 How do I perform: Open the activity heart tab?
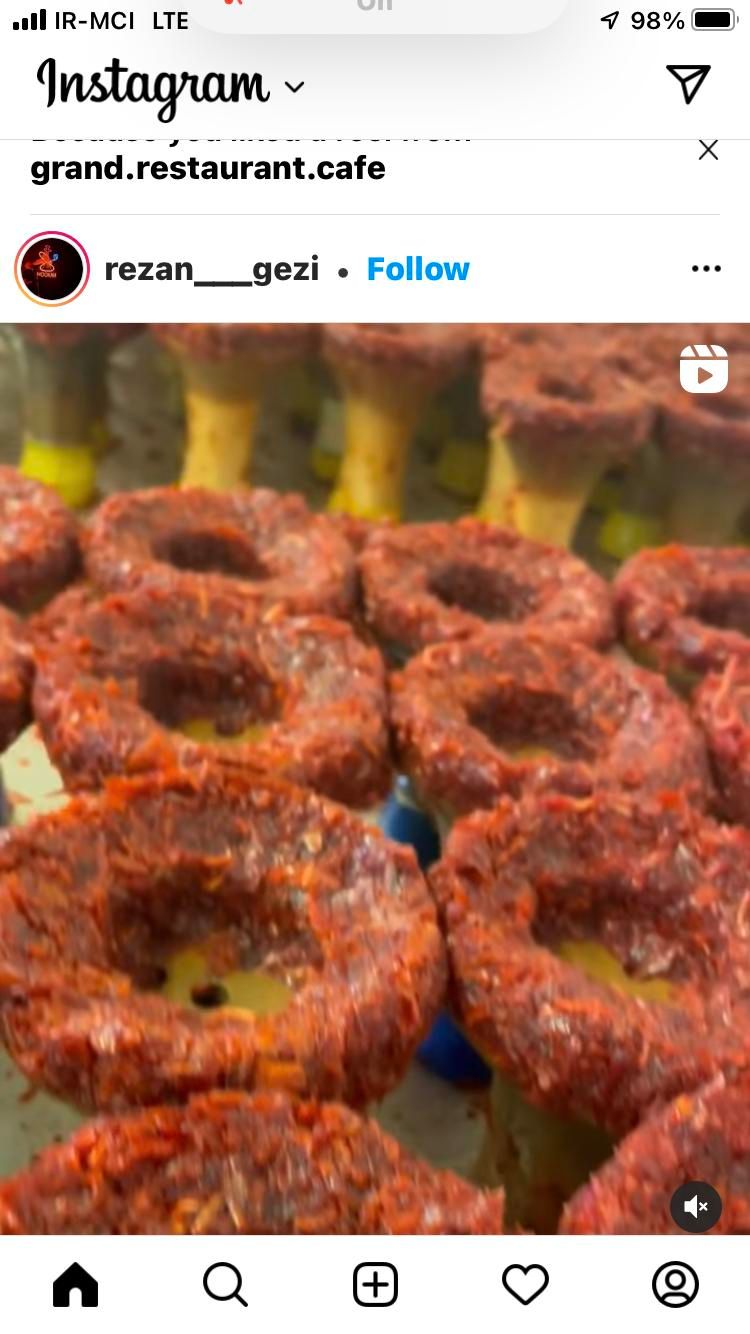pyautogui.click(x=525, y=1285)
